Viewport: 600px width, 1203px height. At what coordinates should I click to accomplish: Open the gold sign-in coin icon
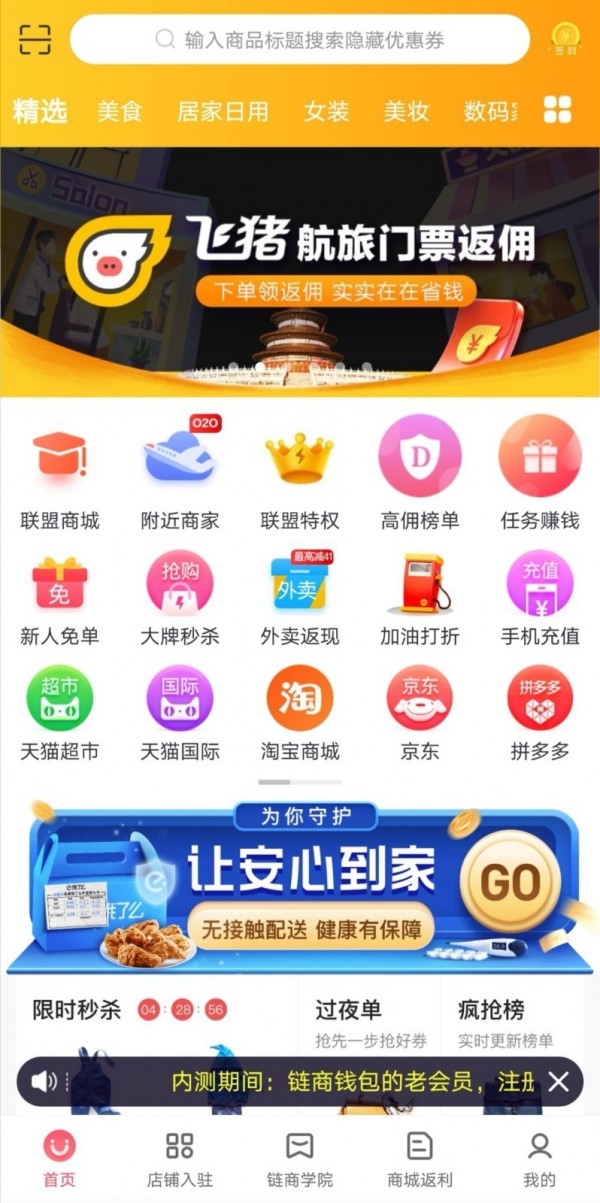click(x=565, y=39)
